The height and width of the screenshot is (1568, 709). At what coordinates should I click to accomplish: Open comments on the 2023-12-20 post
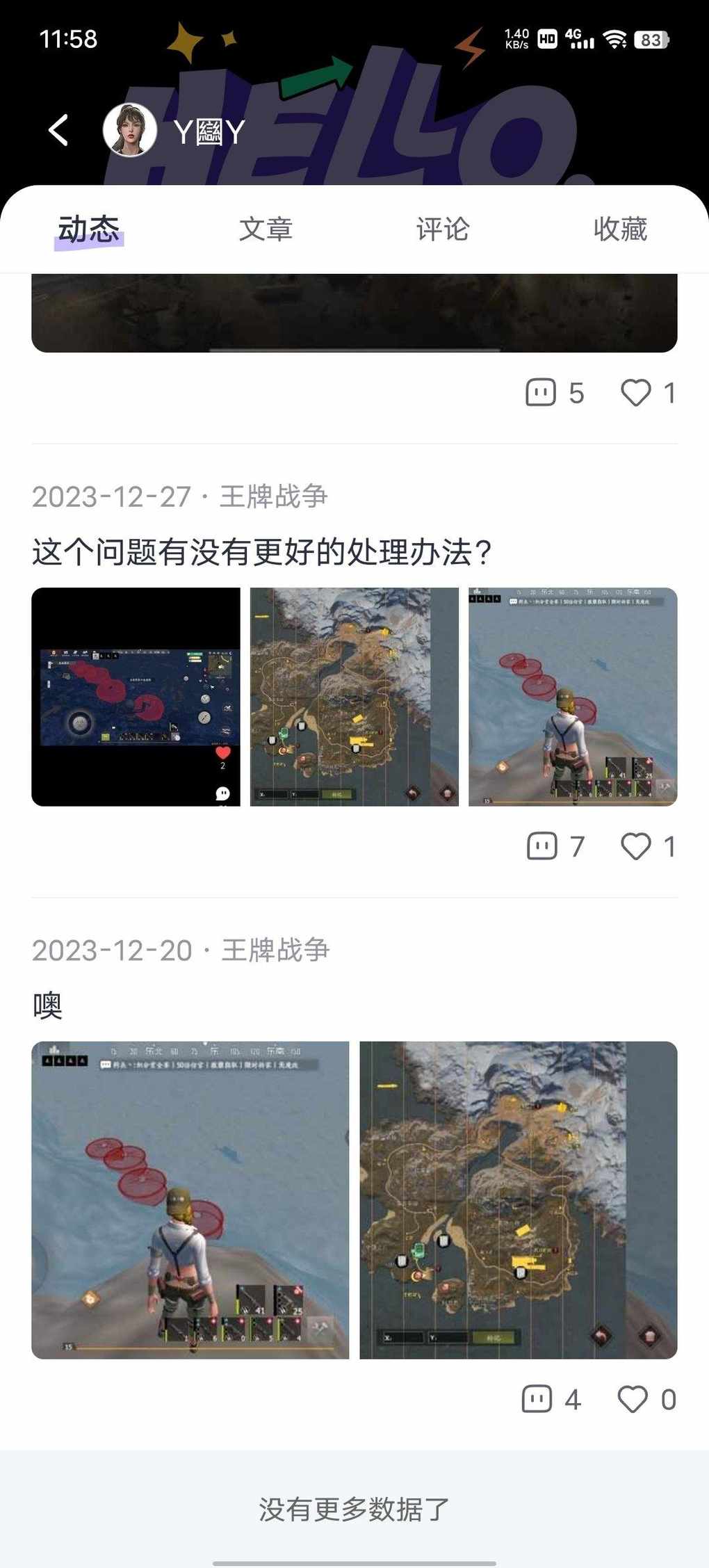(x=537, y=1399)
